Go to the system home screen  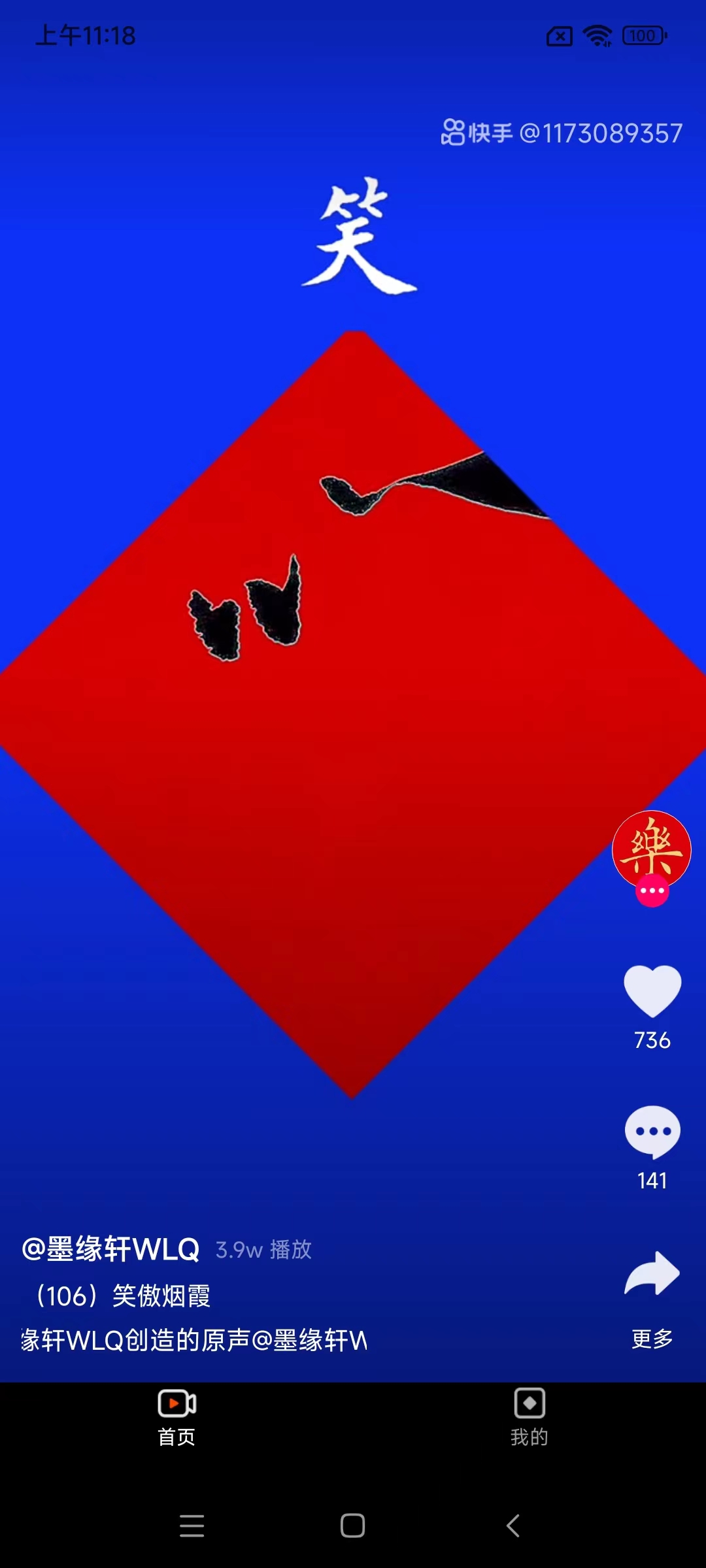pos(353,1526)
